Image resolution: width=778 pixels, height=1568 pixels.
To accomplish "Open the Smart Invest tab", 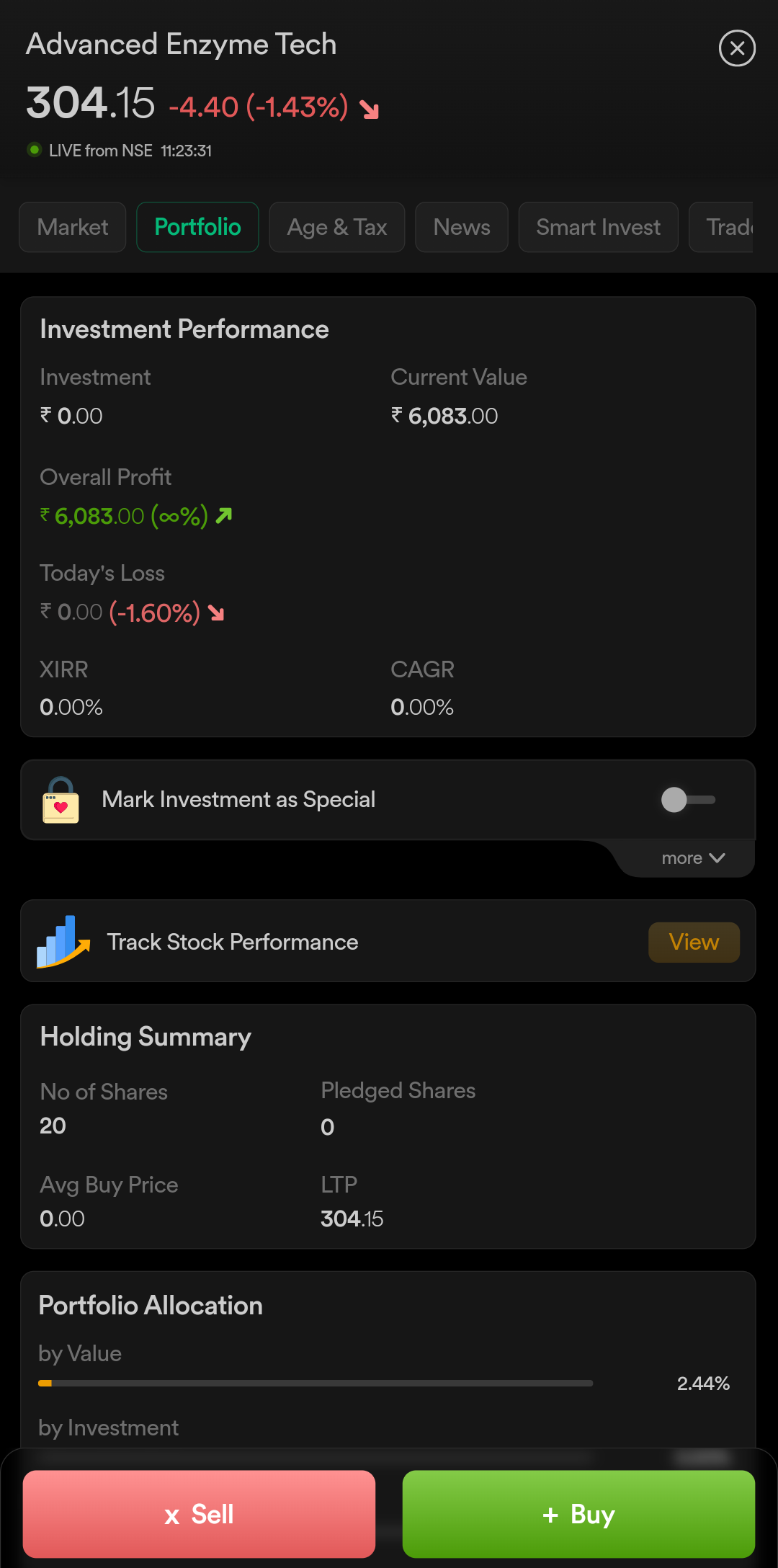I will [x=599, y=227].
